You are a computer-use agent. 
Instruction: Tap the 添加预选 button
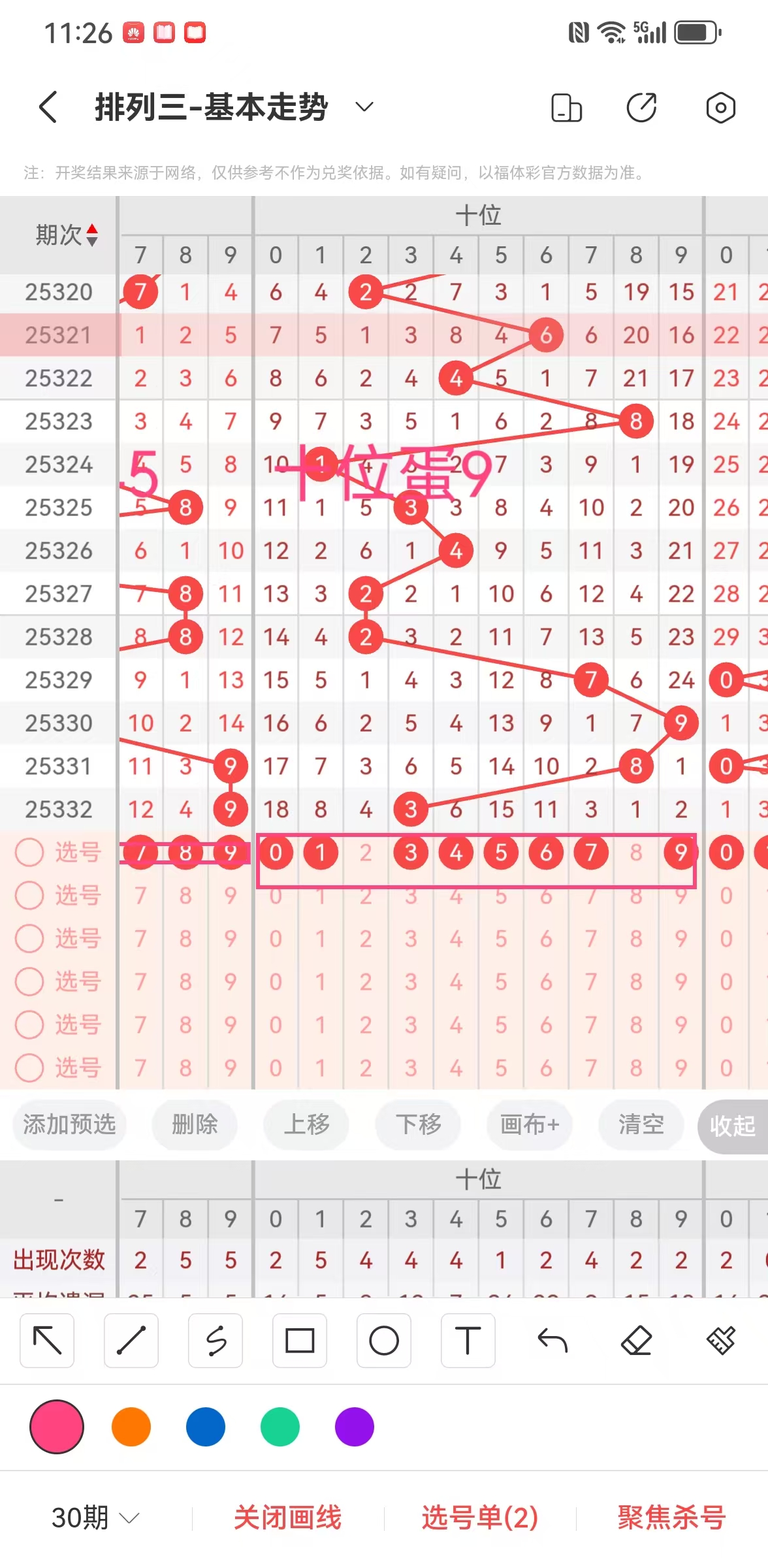point(69,1124)
